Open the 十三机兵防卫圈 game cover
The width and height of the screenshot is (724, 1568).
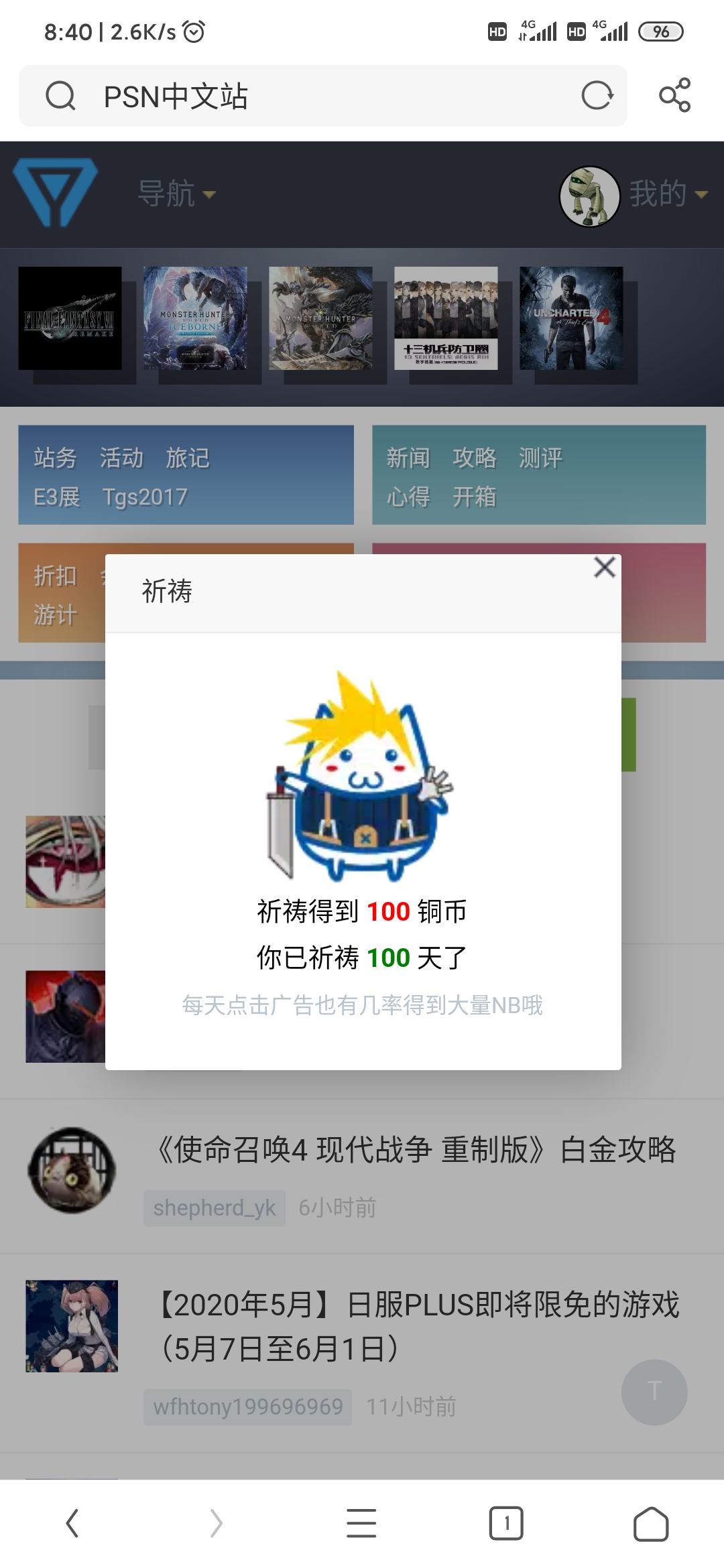[446, 318]
